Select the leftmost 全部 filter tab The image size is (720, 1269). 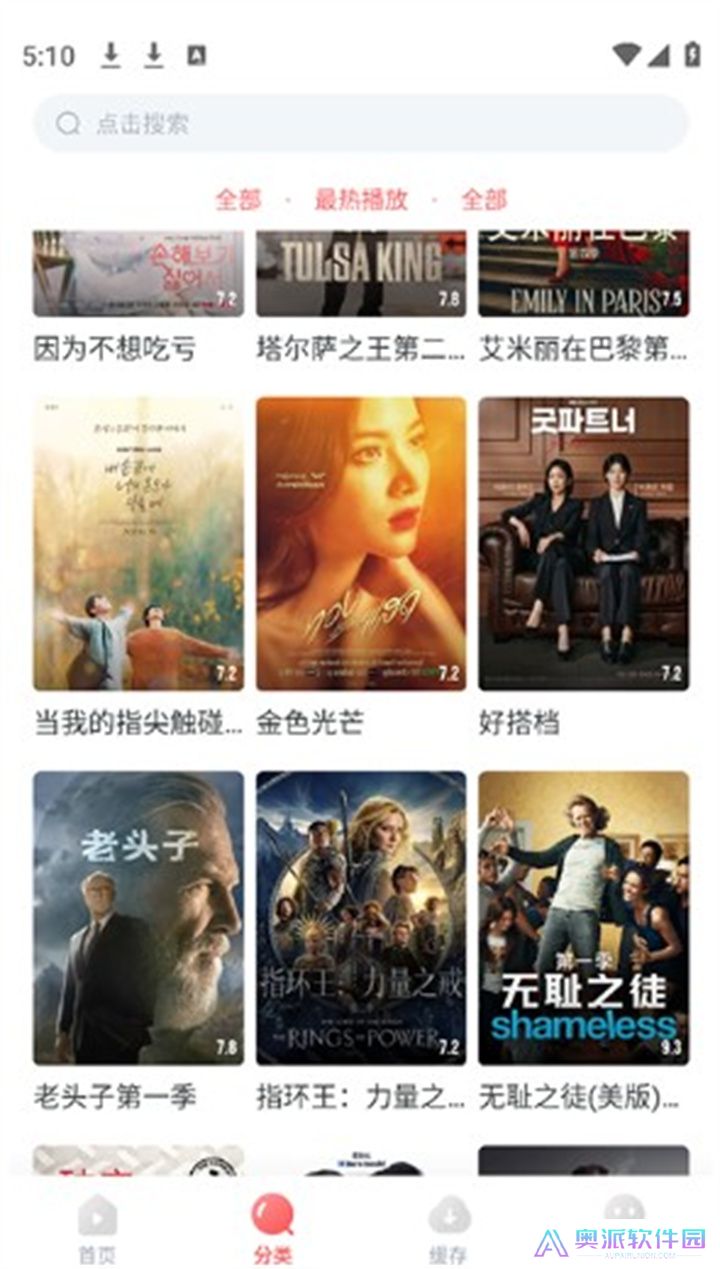point(239,200)
